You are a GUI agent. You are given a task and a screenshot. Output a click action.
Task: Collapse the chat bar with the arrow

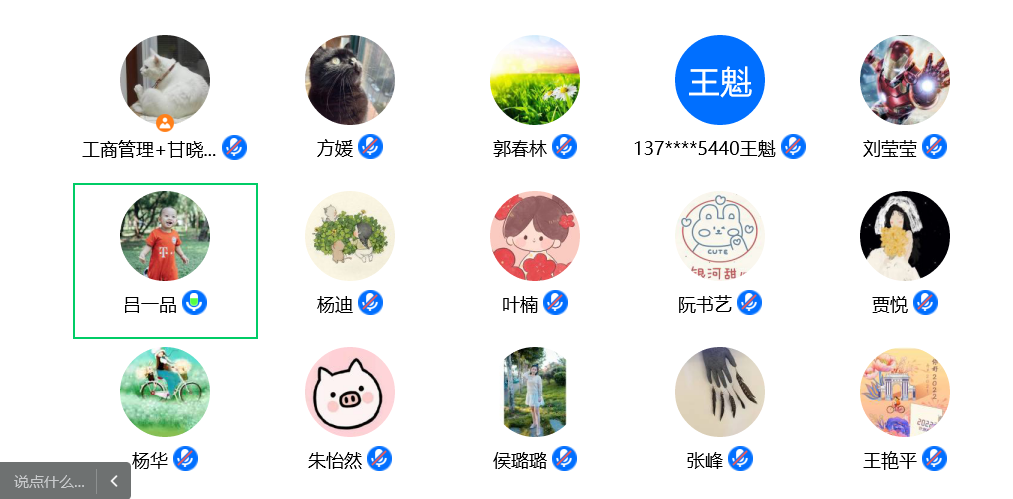click(x=114, y=481)
